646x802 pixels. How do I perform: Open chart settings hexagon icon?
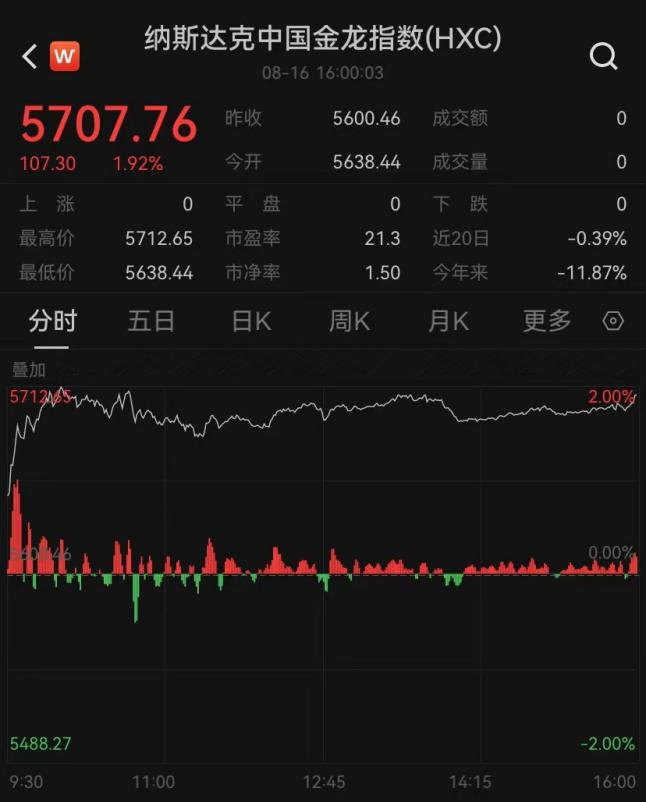tap(614, 321)
